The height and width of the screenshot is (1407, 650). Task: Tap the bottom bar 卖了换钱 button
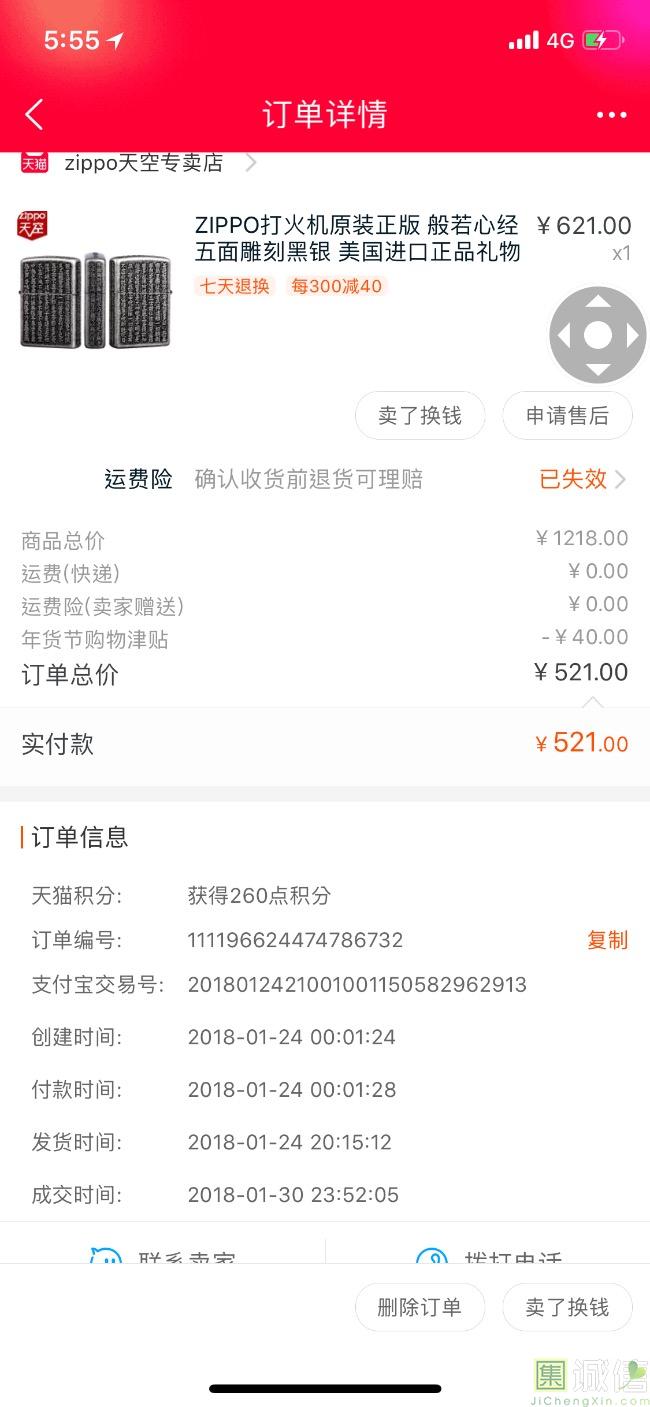click(567, 1307)
